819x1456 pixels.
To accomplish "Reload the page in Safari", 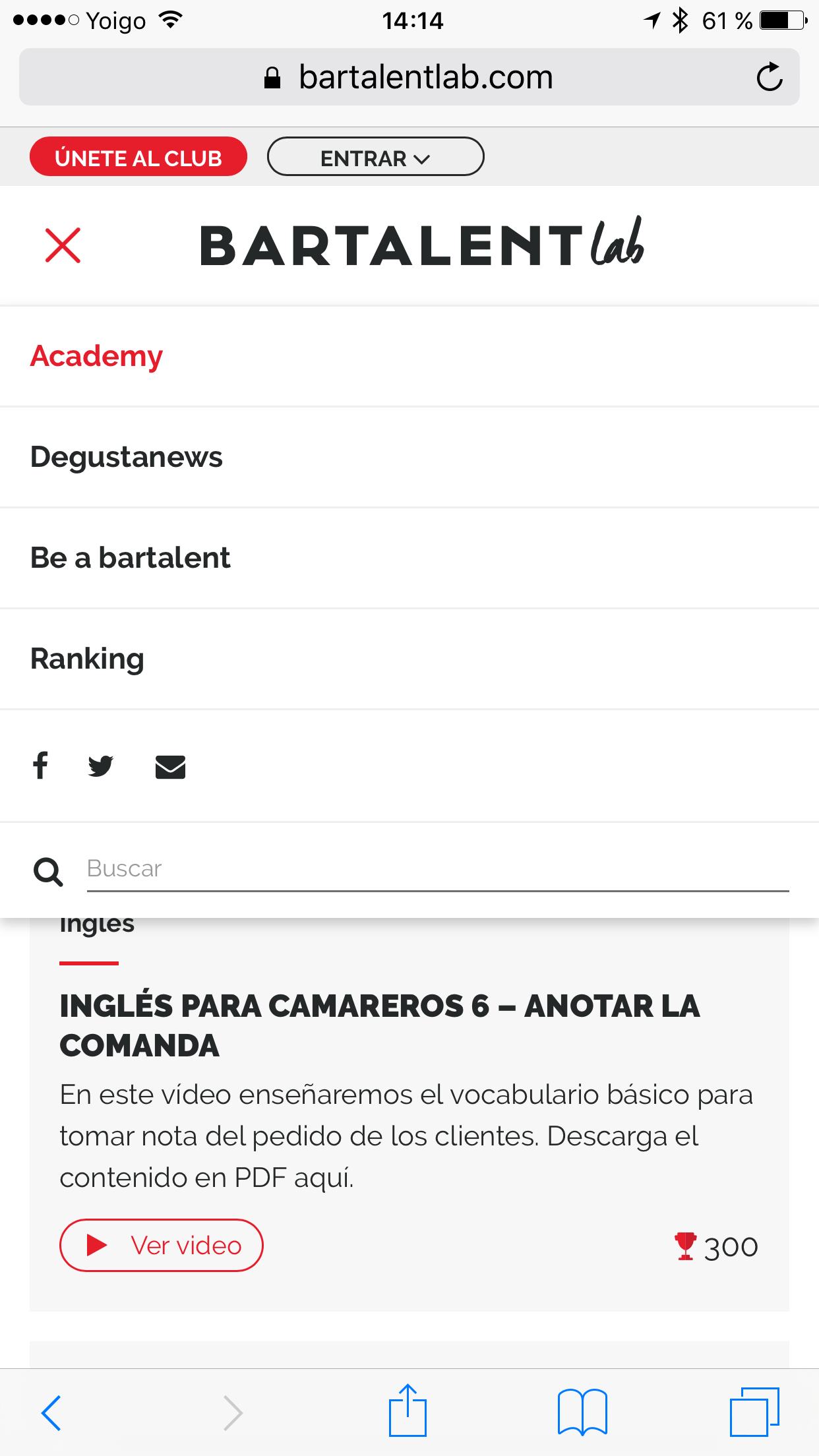I will (769, 77).
